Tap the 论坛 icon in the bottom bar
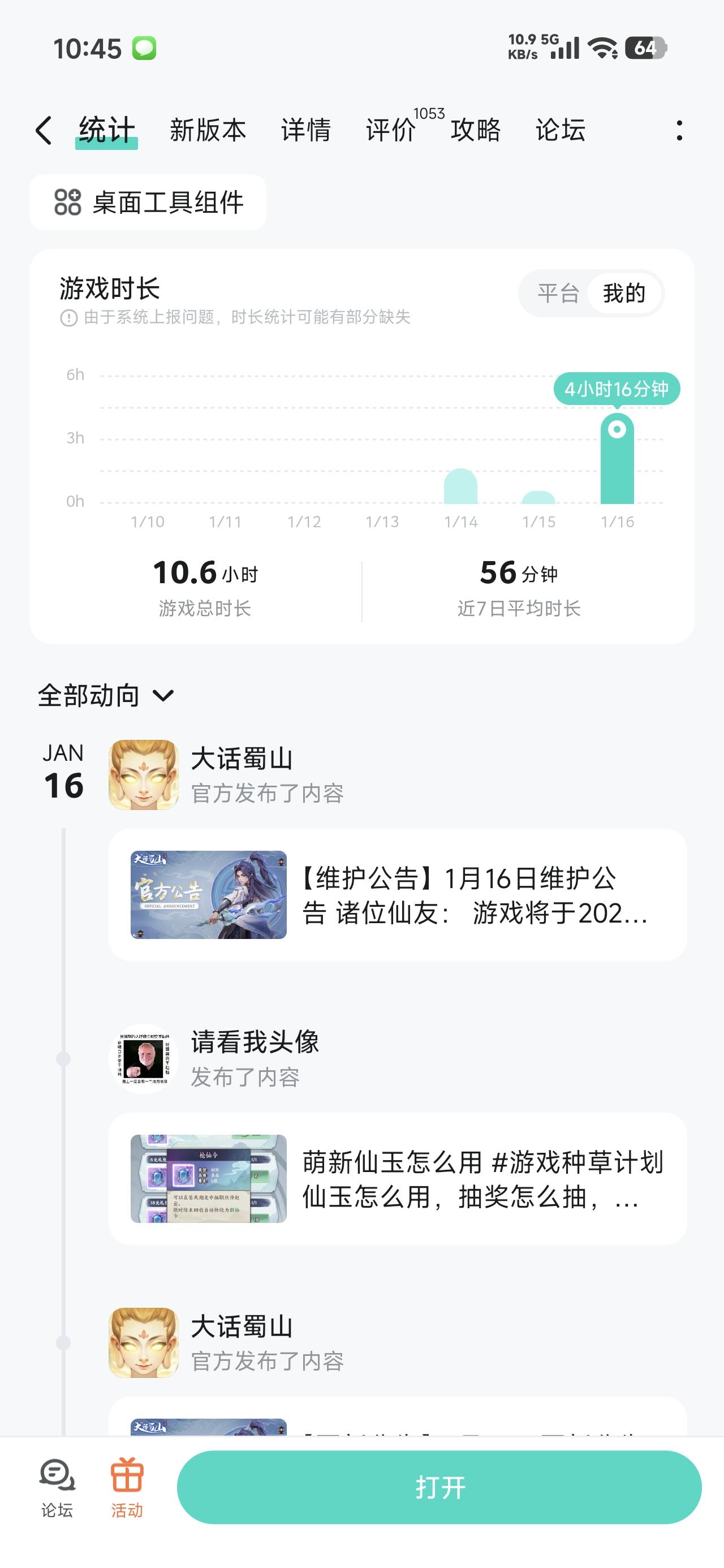The height and width of the screenshot is (1568, 724). pyautogui.click(x=57, y=1487)
